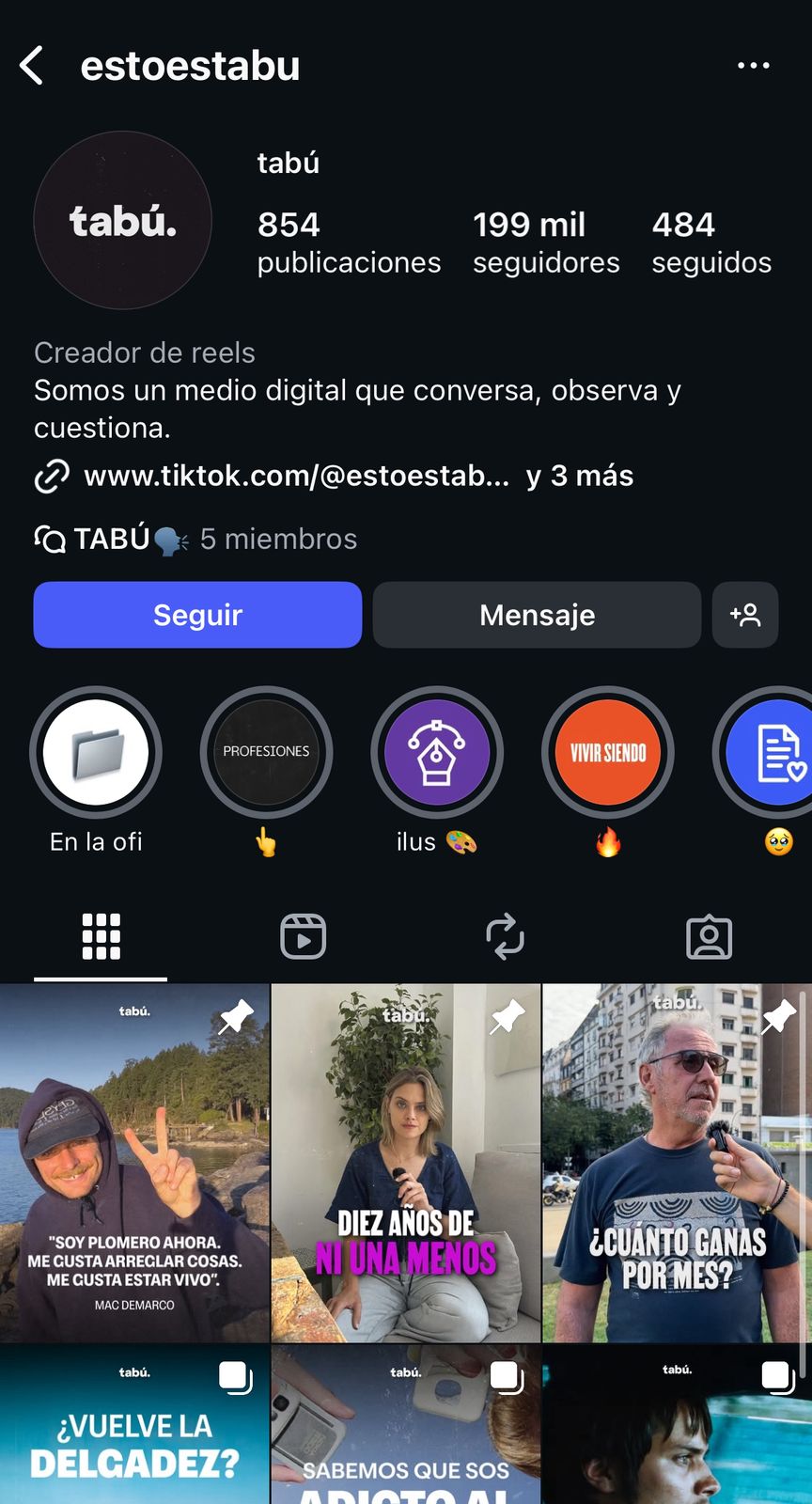Show the tagged photos tab

coord(709,936)
